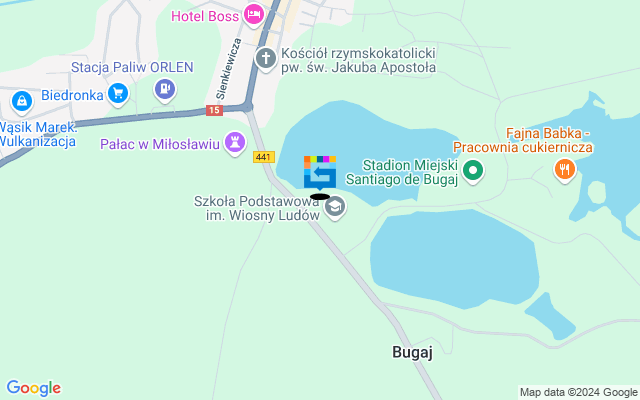Open the Hotel Boss map marker
640x400 pixels.
[253, 14]
